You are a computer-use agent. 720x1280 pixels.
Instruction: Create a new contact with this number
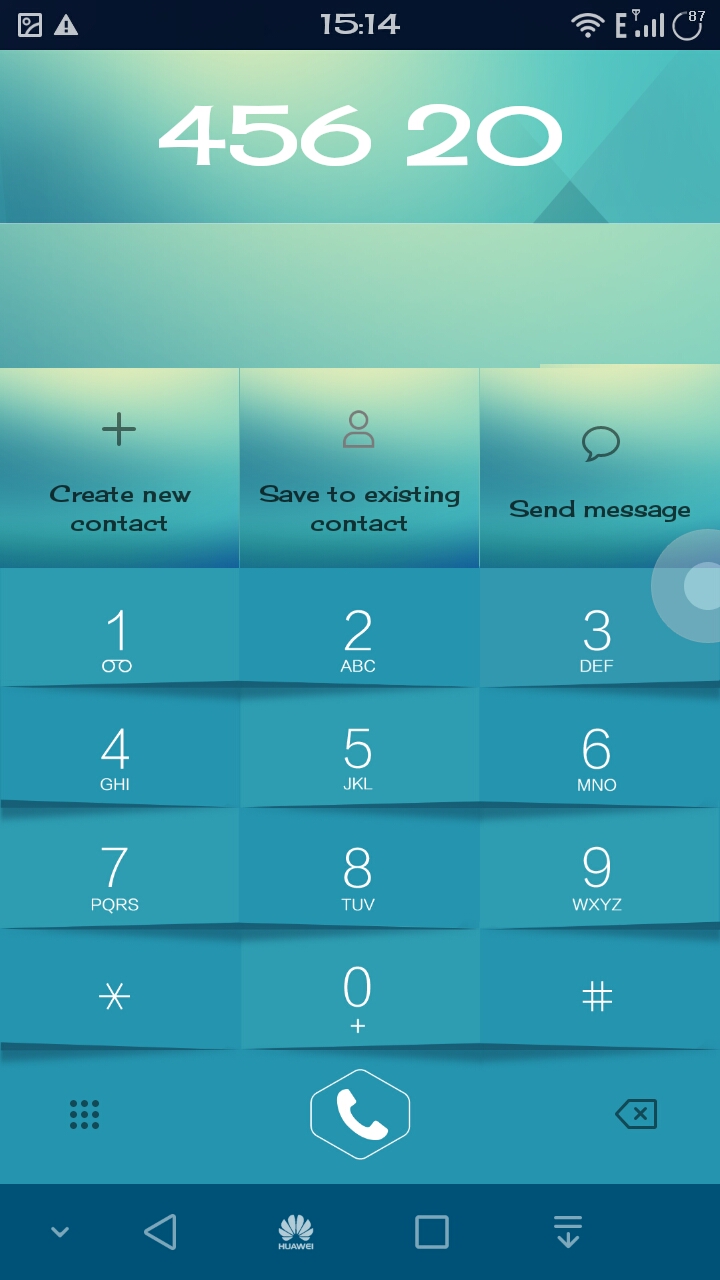119,468
